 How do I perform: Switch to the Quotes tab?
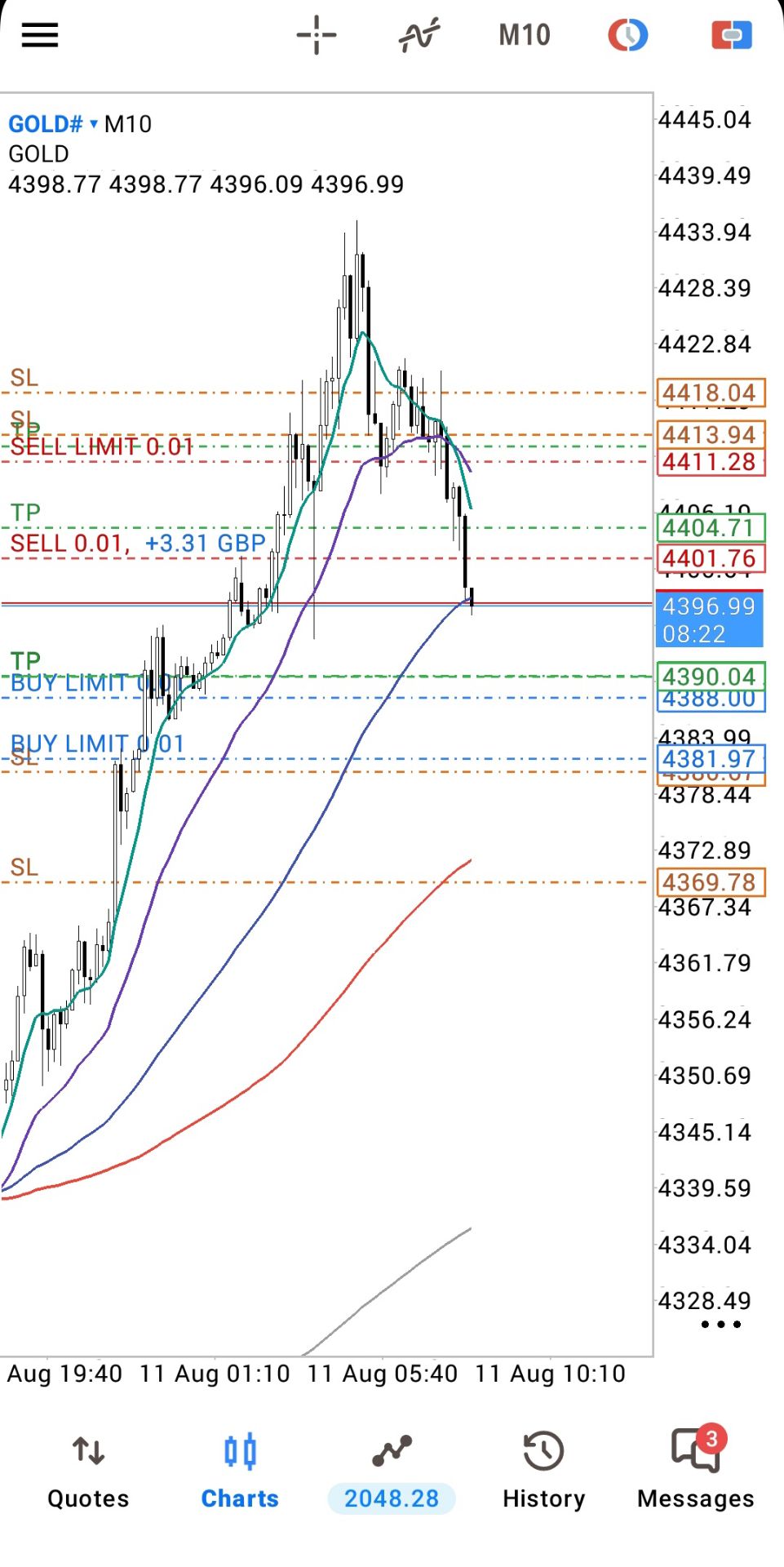pyautogui.click(x=88, y=1473)
